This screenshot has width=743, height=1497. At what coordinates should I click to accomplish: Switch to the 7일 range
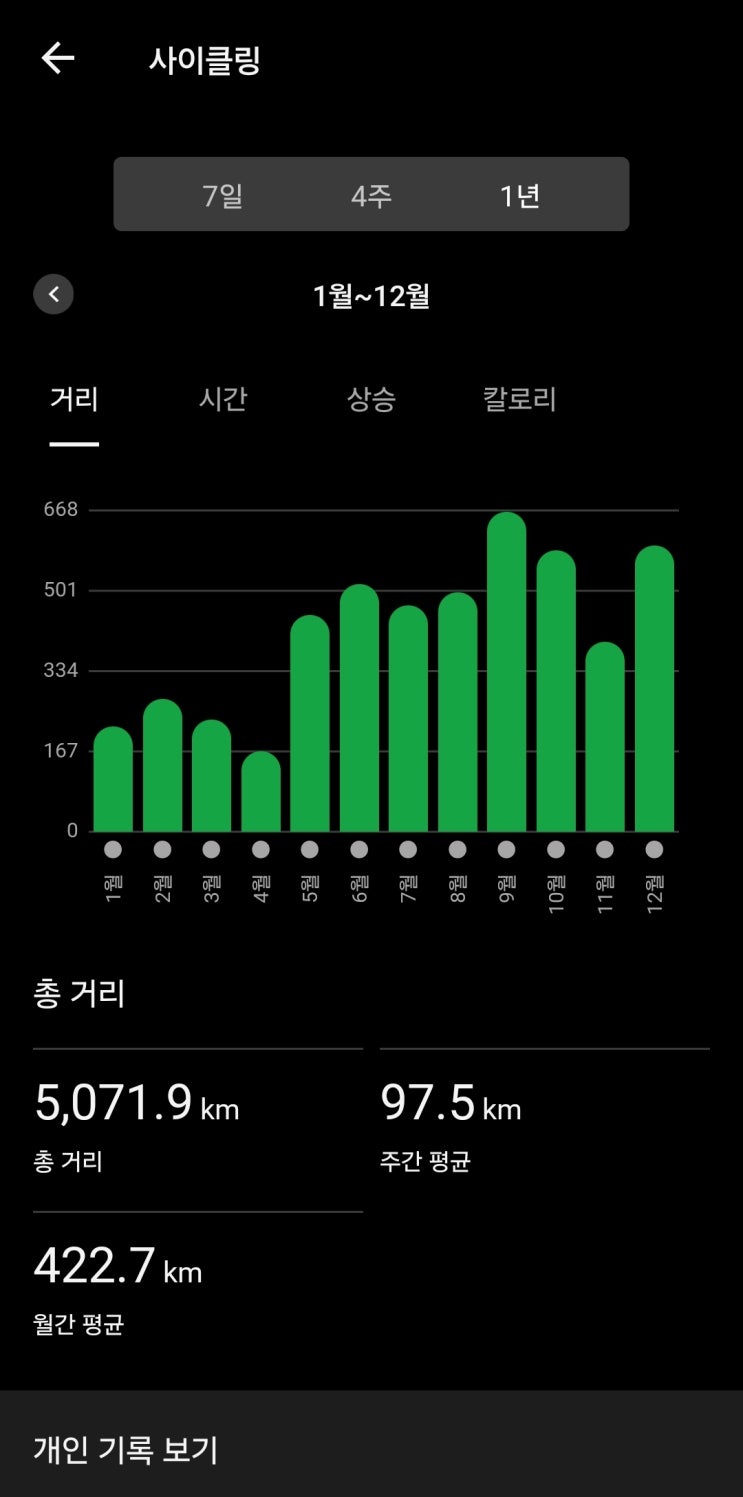click(223, 195)
